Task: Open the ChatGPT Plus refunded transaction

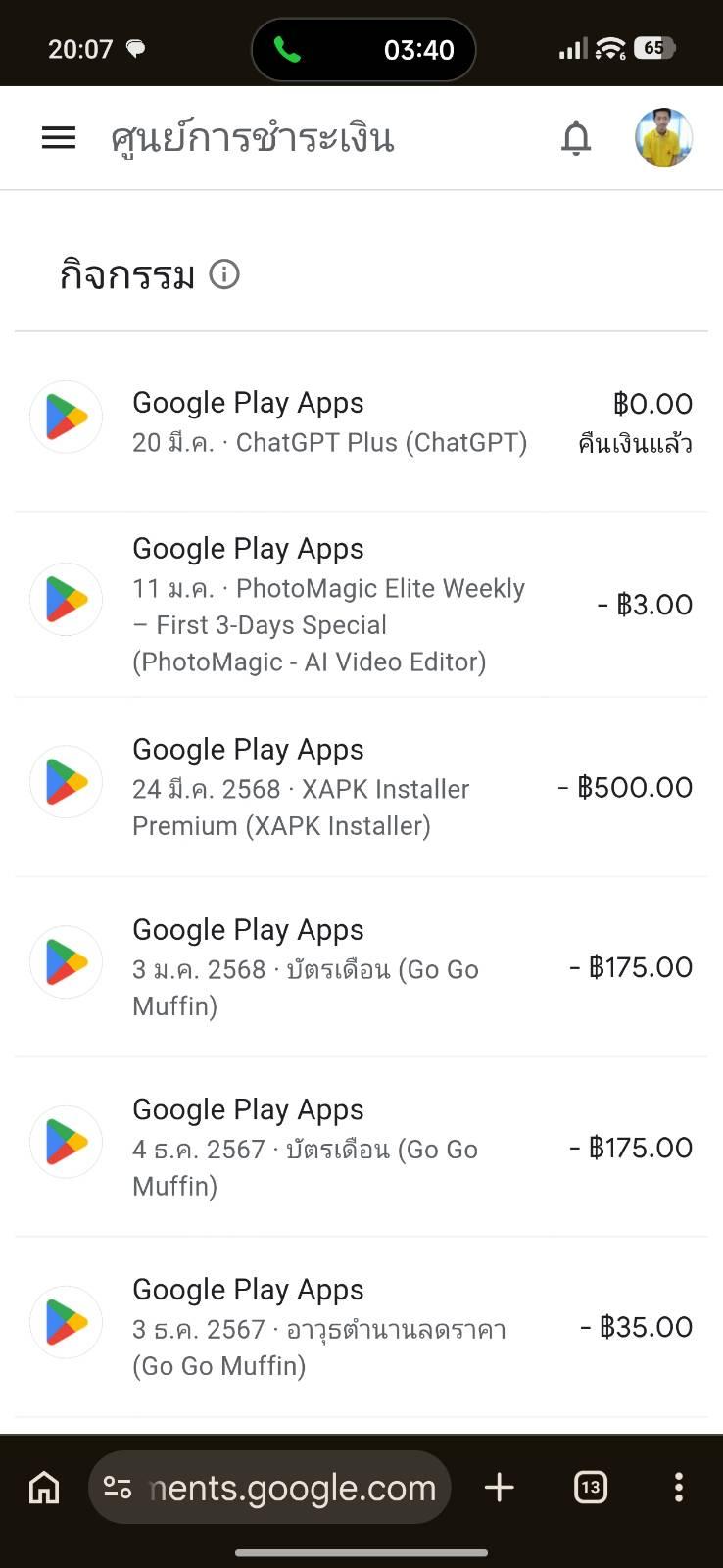Action: click(x=361, y=422)
